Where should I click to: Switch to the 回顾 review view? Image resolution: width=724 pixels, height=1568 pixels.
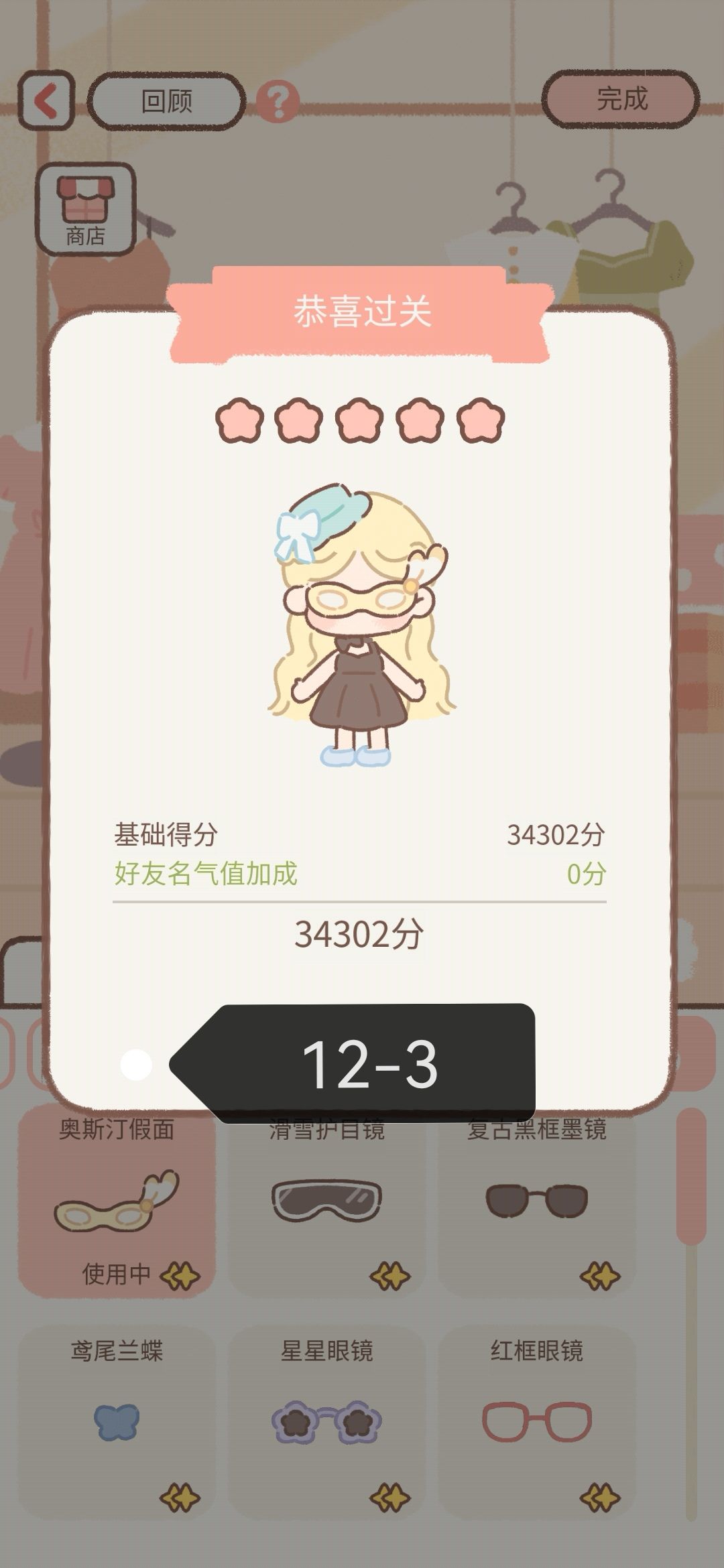point(168,101)
